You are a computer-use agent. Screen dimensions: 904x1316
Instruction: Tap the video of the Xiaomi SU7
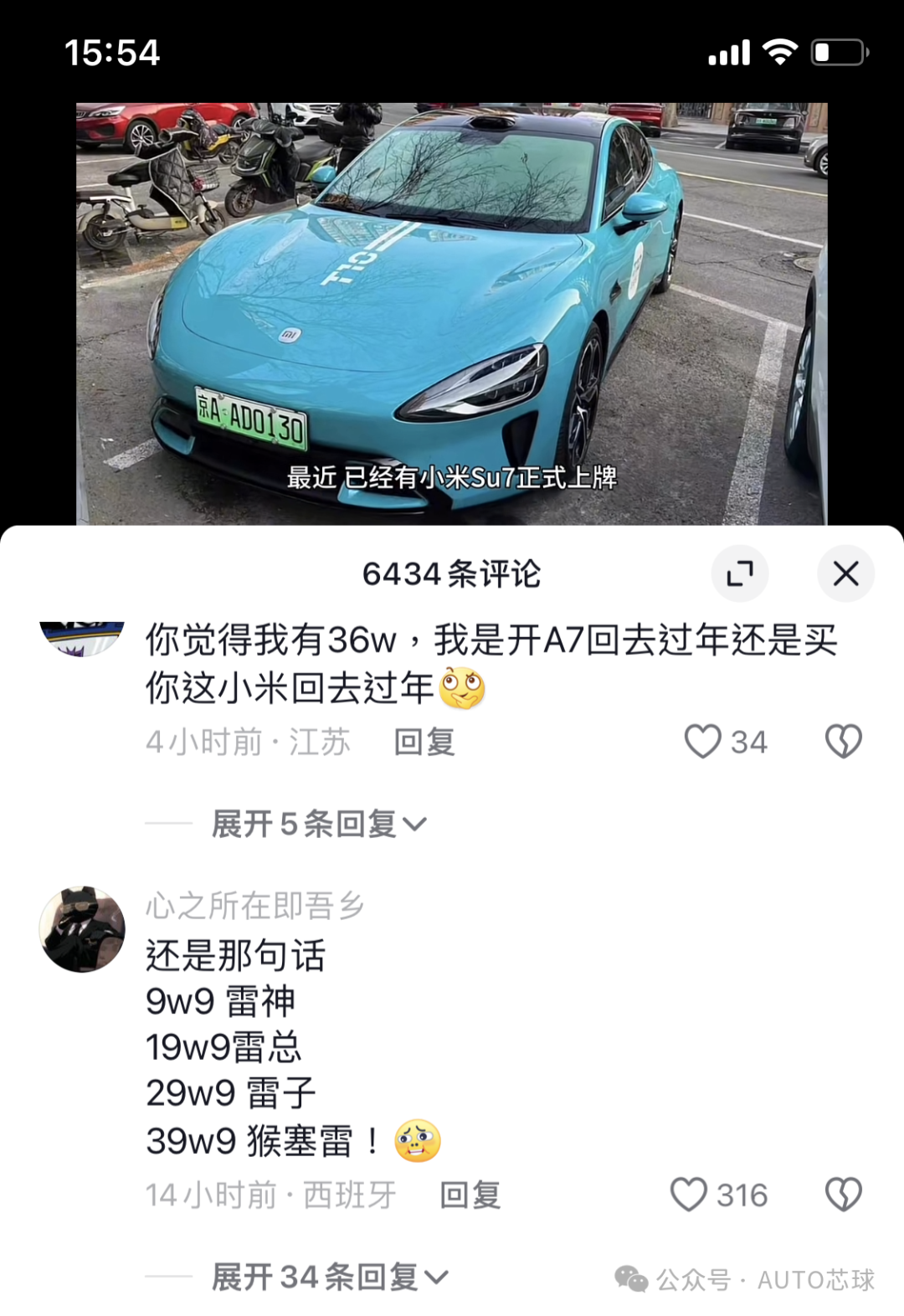tap(451, 313)
